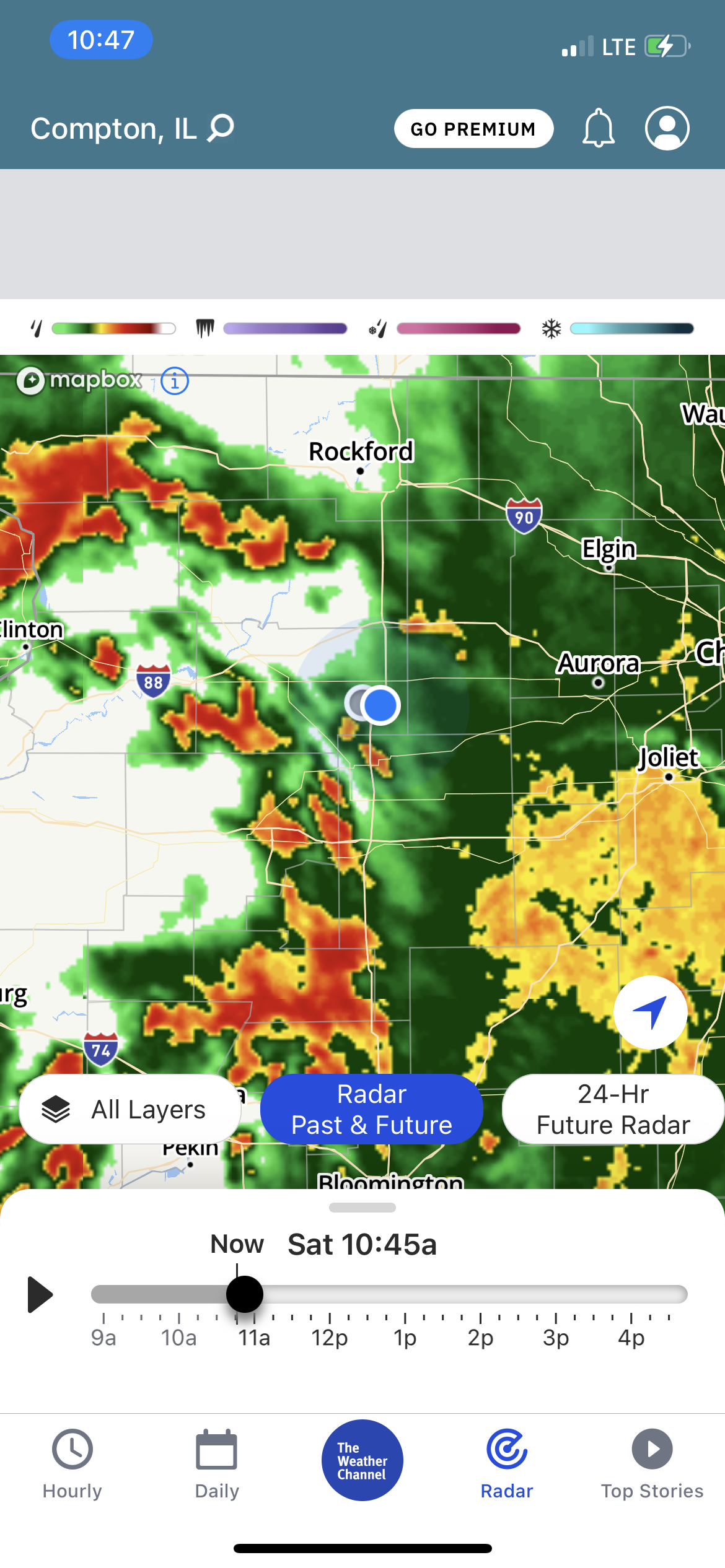725x1568 pixels.
Task: Center map on current location arrow
Action: tap(650, 1013)
